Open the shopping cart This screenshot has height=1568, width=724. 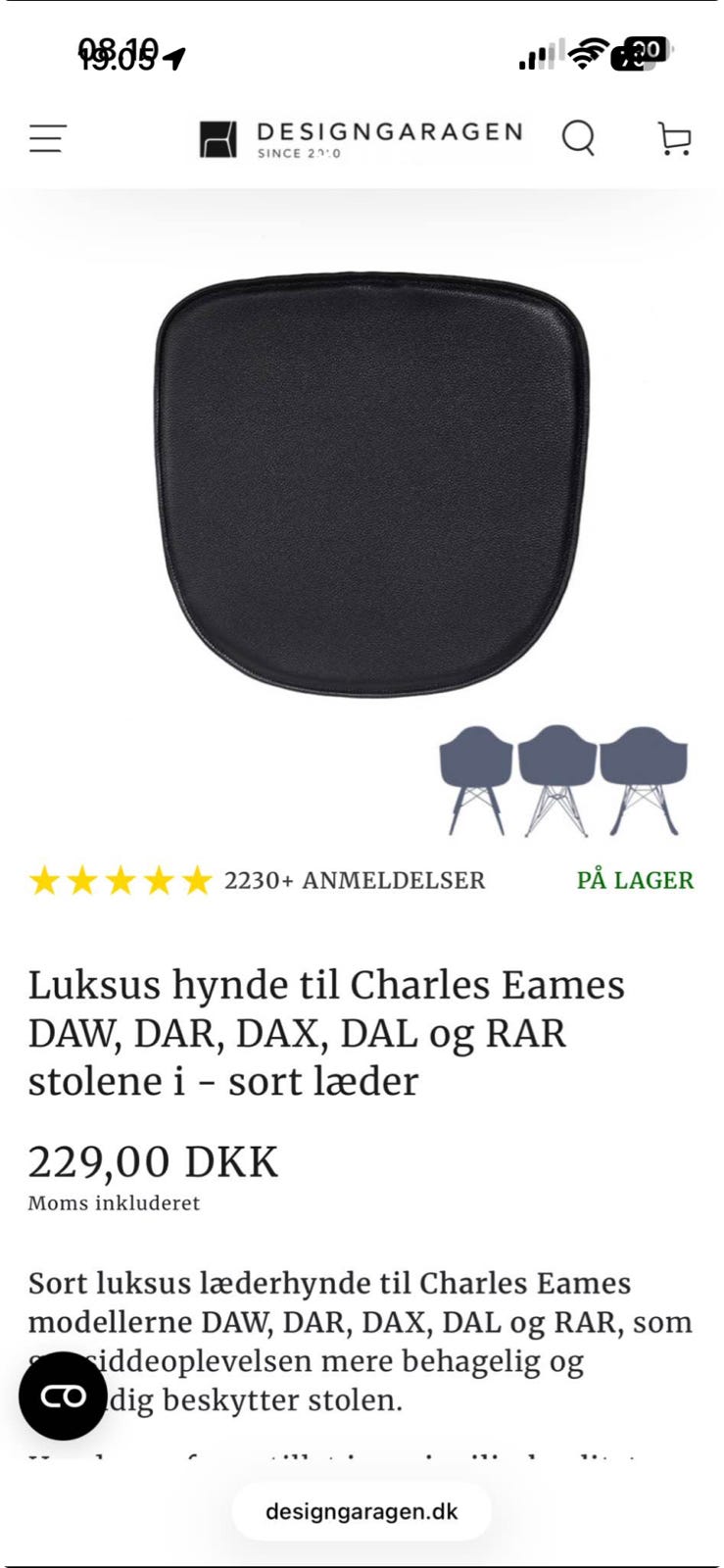tap(674, 138)
